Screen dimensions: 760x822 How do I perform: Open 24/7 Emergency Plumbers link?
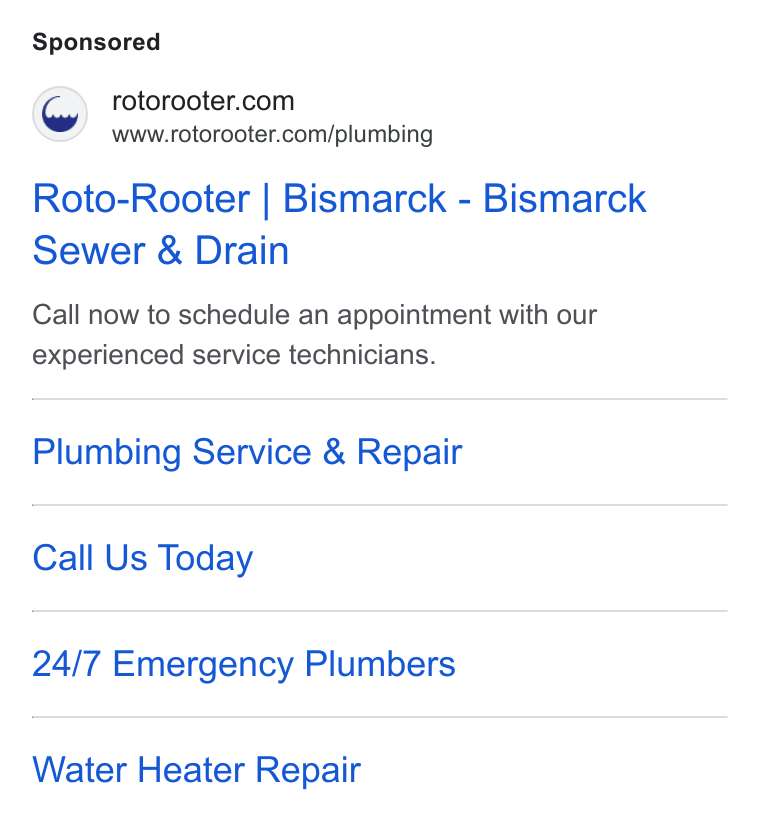[x=244, y=664]
